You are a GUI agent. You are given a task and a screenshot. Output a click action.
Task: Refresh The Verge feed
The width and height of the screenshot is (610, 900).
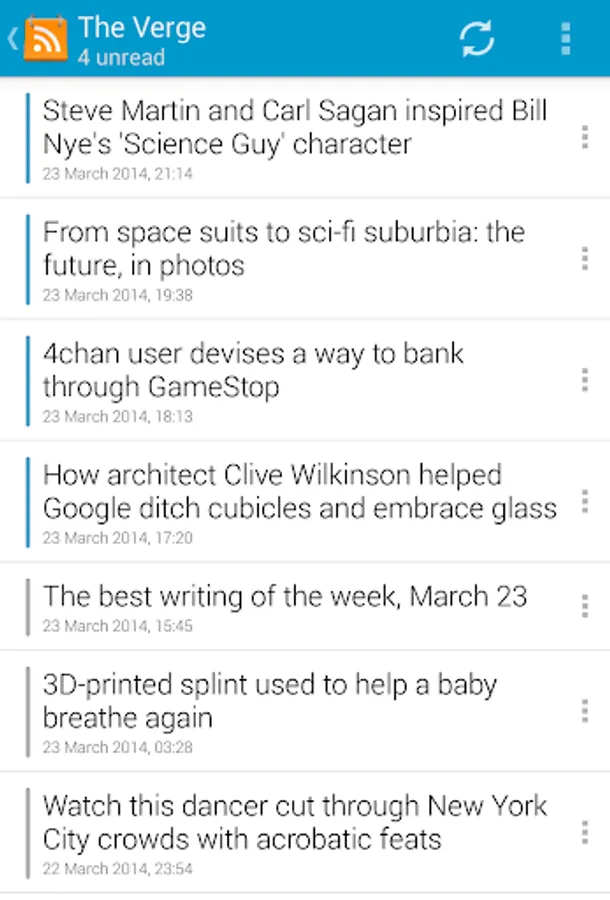click(x=477, y=39)
